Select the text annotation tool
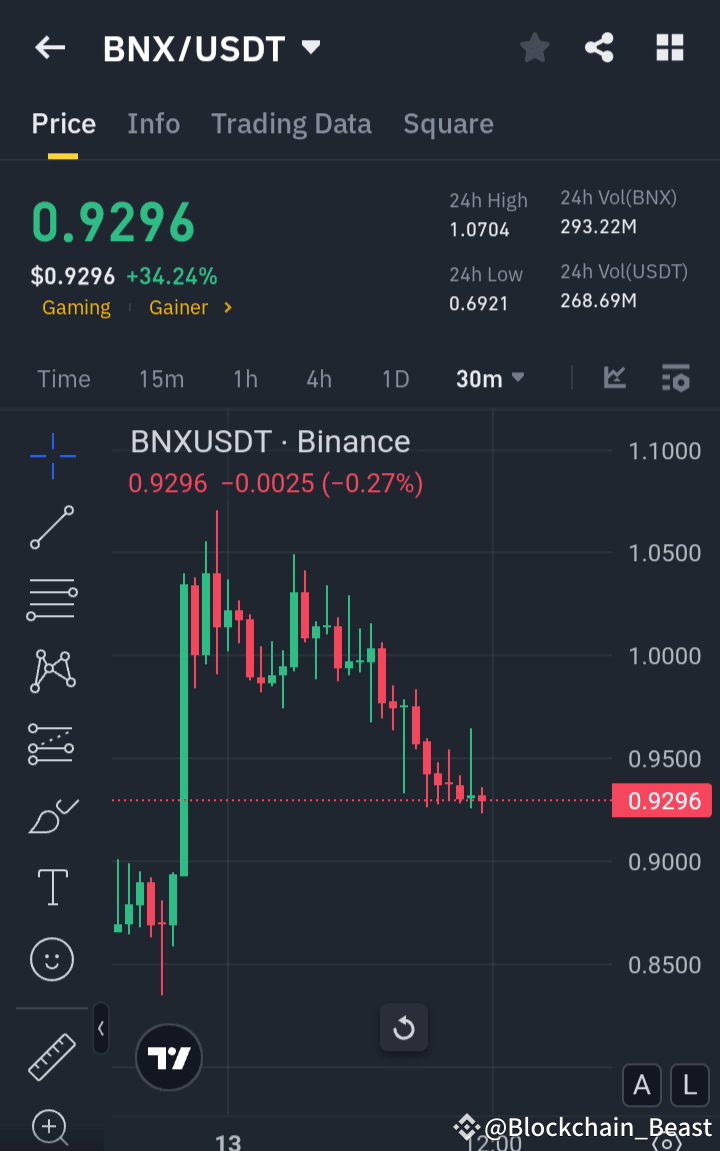 [51, 887]
